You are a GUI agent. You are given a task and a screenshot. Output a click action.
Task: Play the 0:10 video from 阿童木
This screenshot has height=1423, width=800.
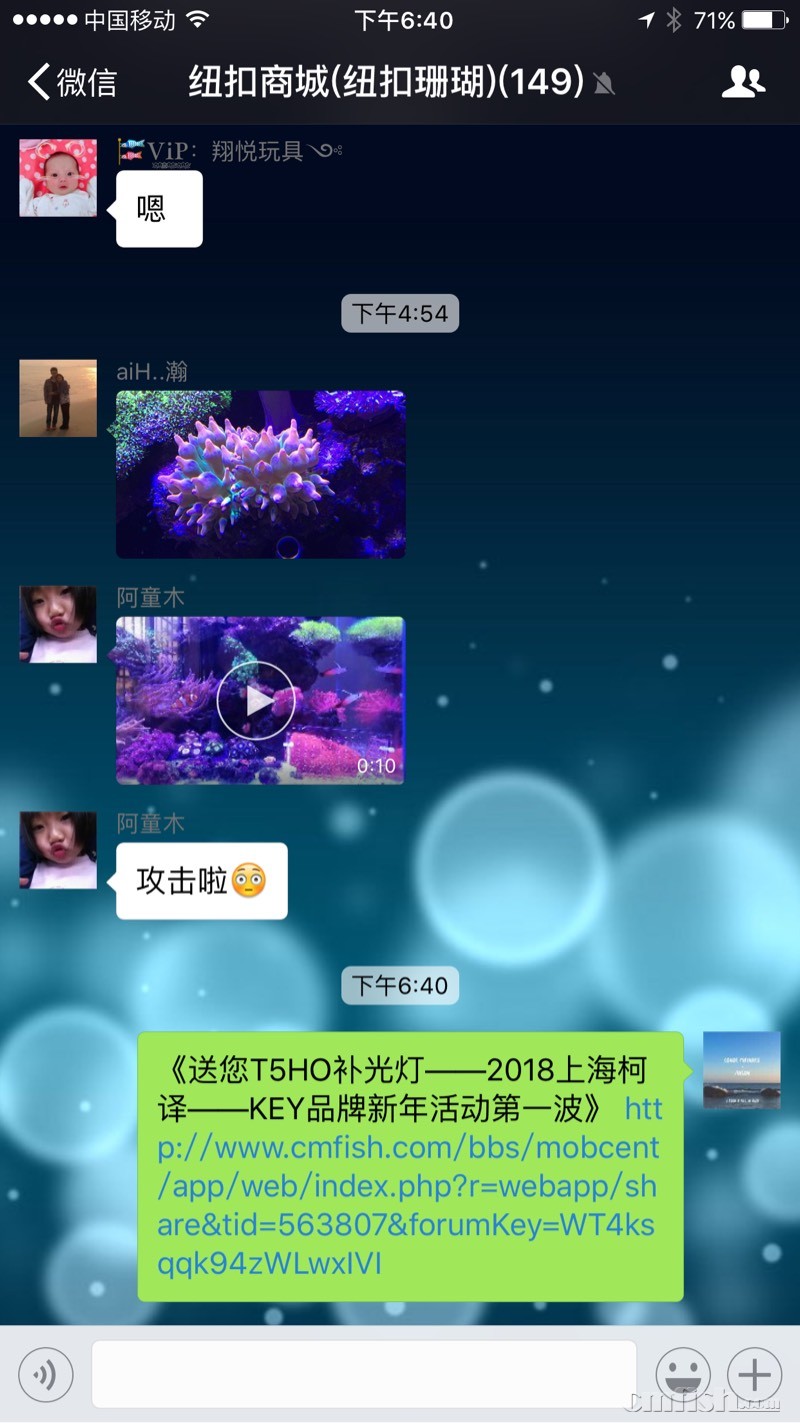pos(257,700)
